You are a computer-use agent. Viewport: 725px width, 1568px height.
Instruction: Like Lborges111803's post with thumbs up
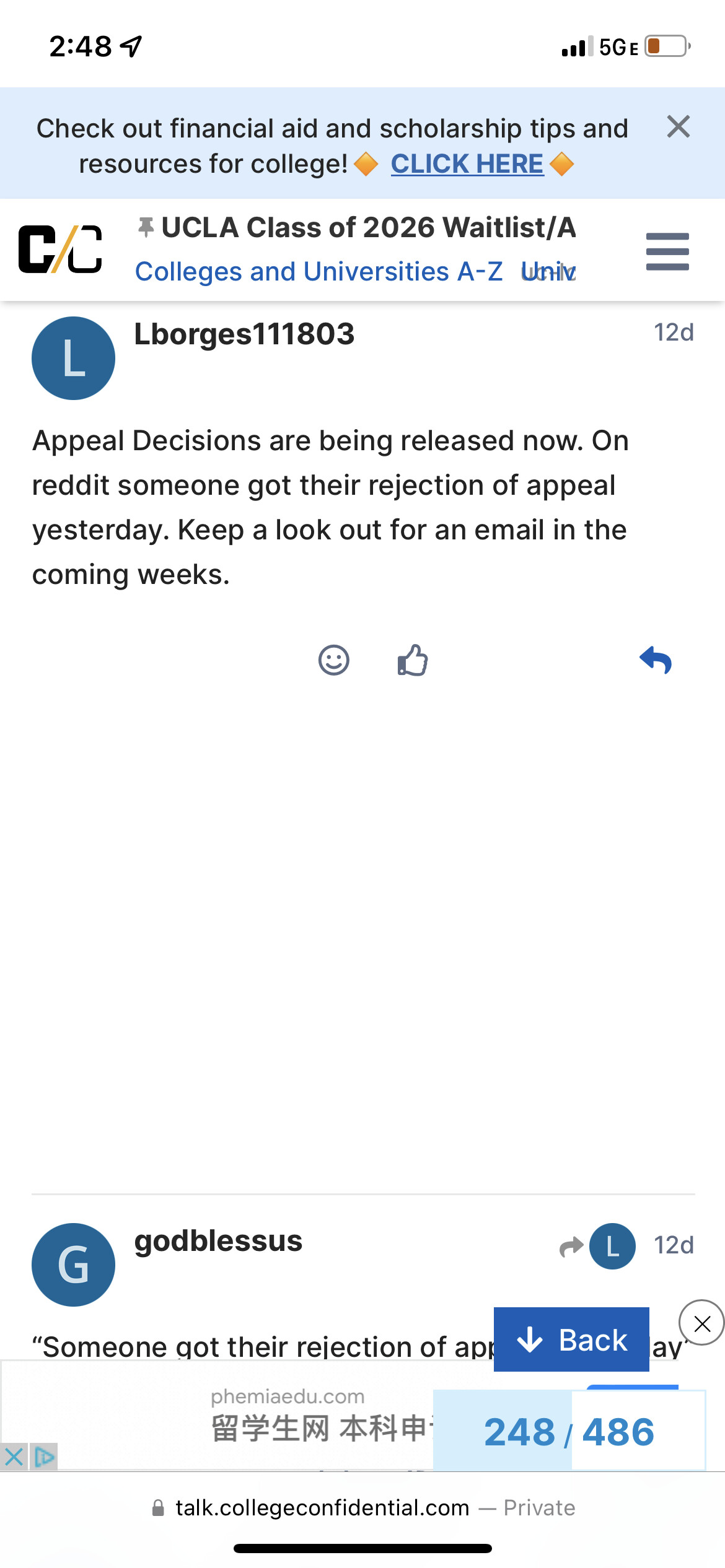[x=413, y=660]
